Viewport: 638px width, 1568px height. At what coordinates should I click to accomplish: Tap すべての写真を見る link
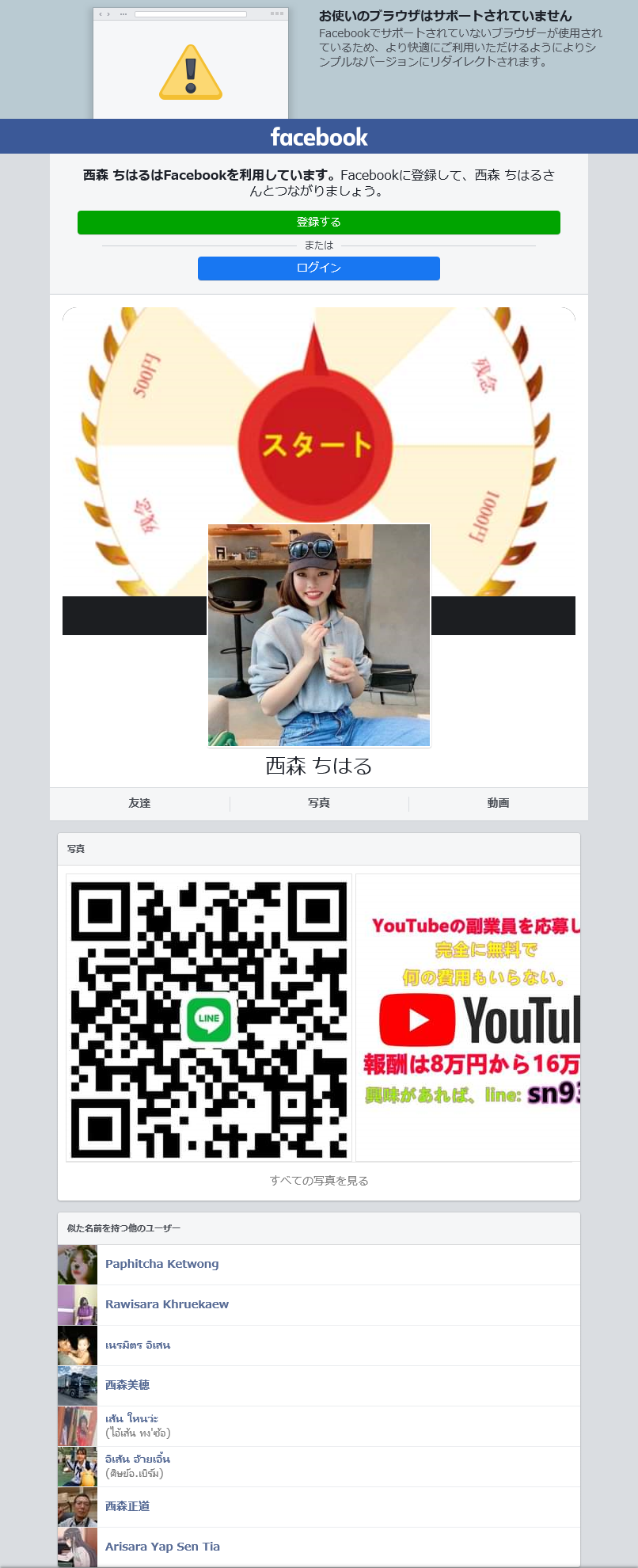[x=318, y=1181]
